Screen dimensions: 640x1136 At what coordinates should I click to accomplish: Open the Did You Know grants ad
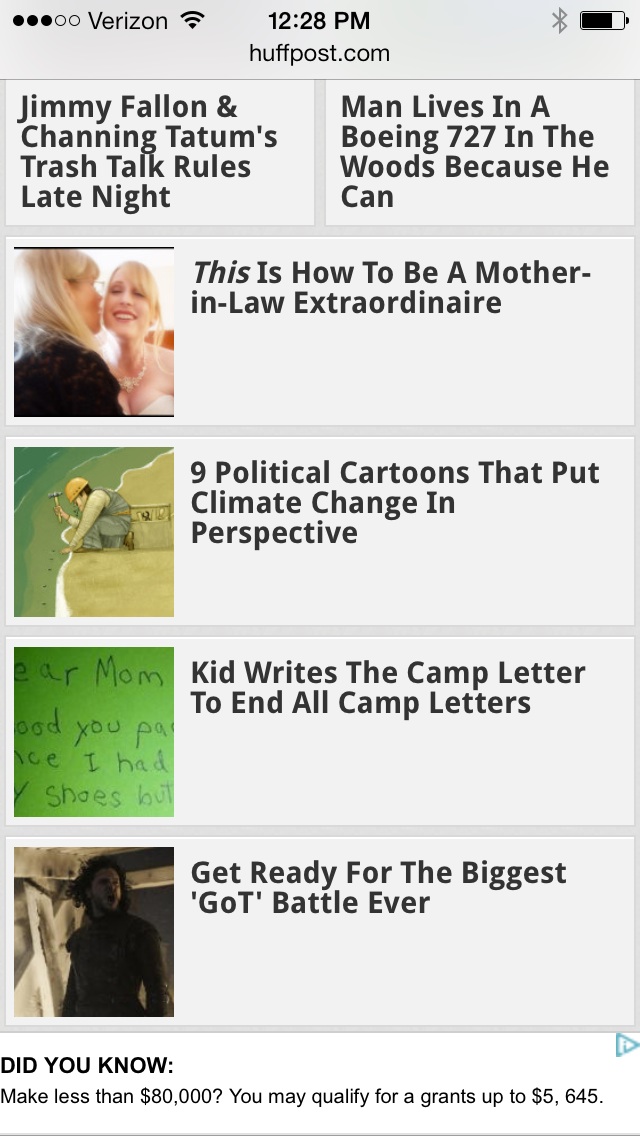click(x=300, y=1083)
